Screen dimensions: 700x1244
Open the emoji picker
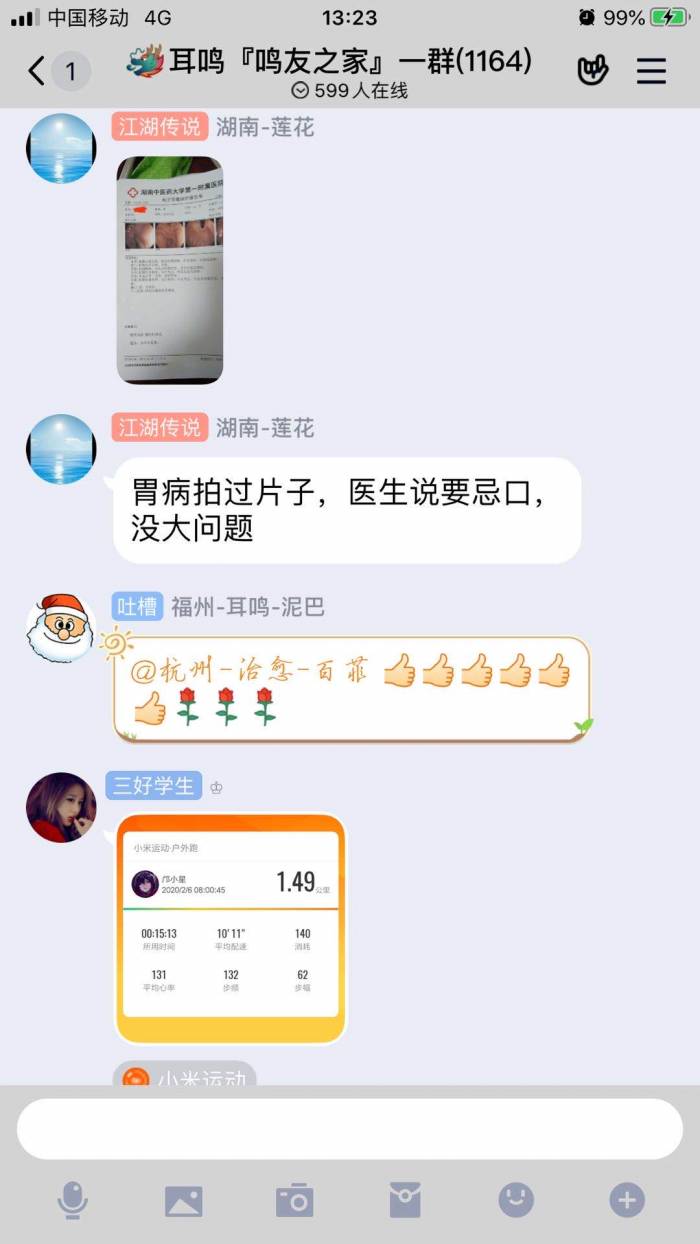pos(516,1200)
